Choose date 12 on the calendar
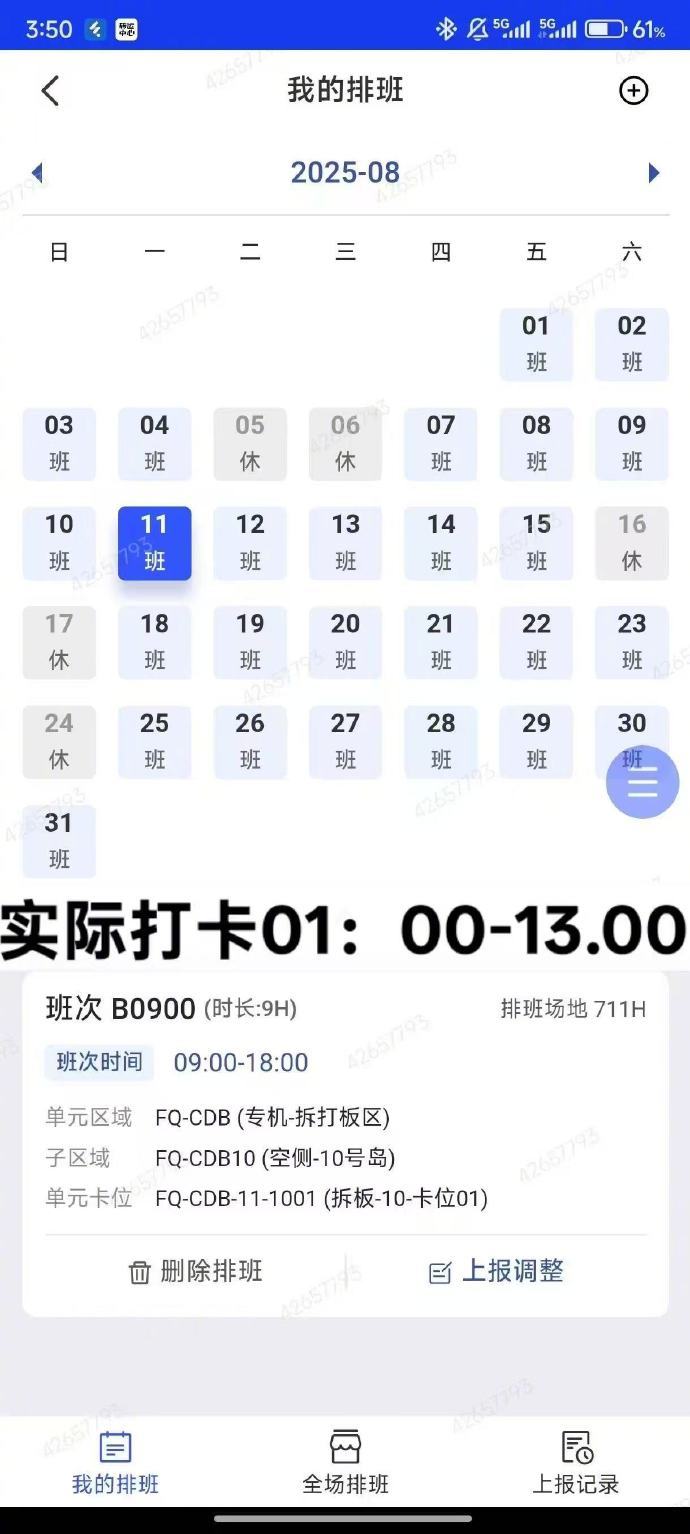The height and width of the screenshot is (1534, 690). 250,542
